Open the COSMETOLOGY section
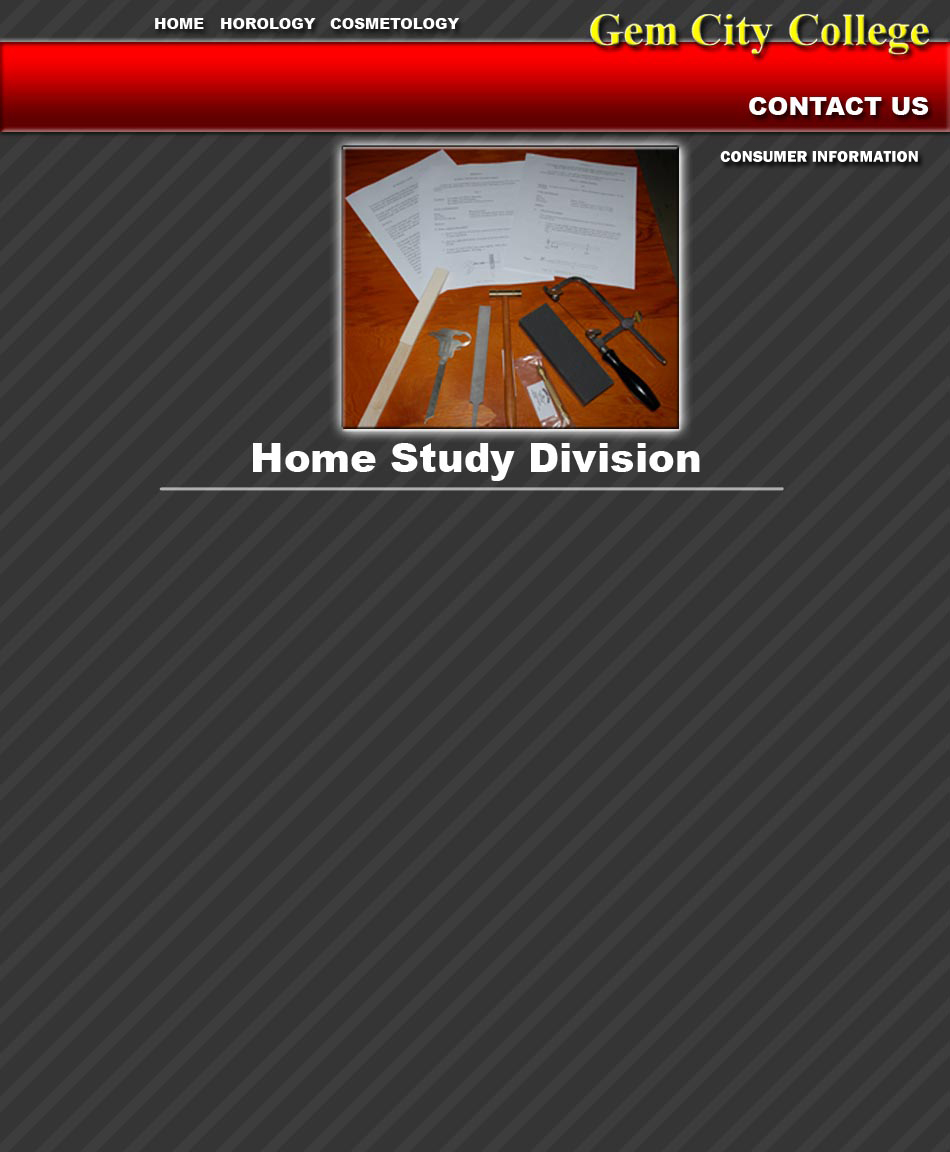This screenshot has width=950, height=1152. pos(394,24)
